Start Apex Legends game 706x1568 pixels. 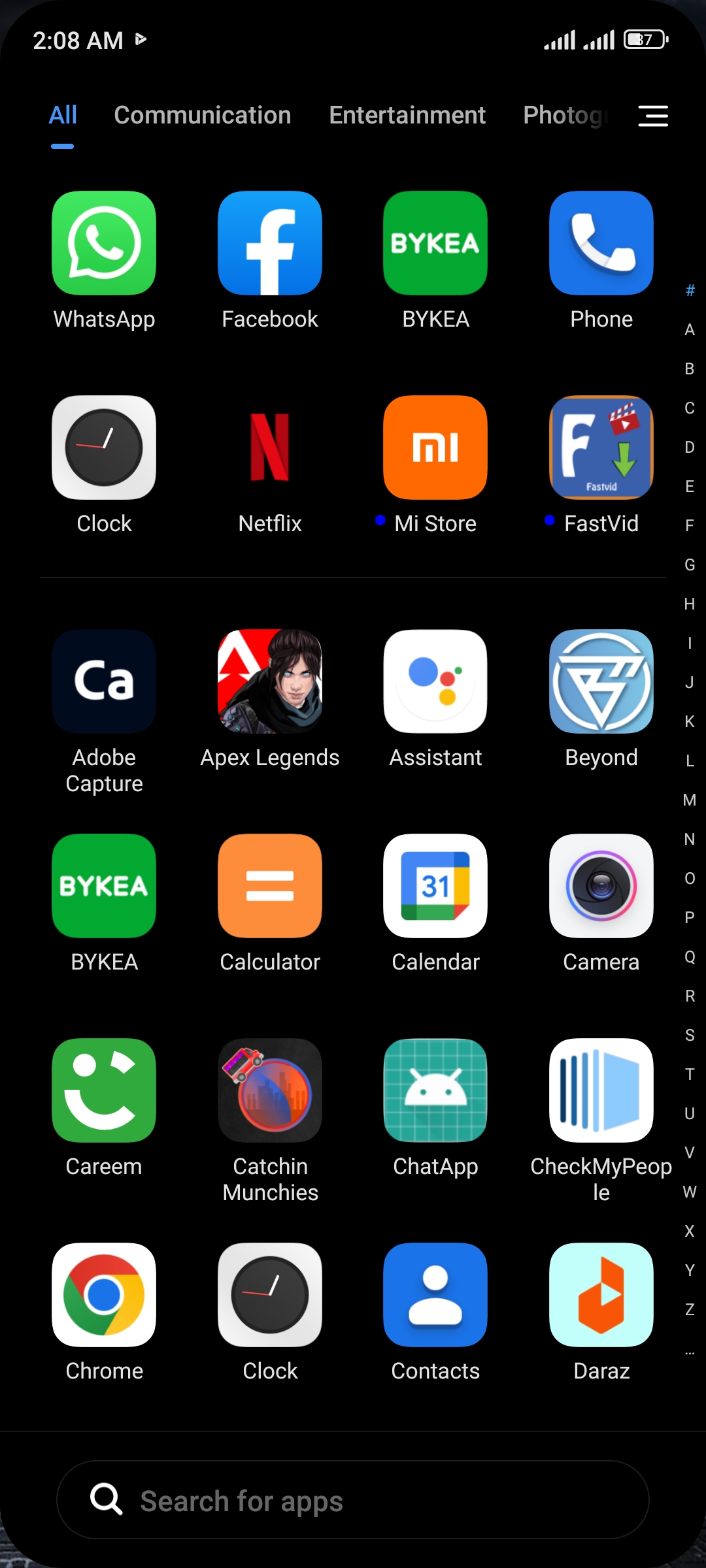click(x=270, y=681)
